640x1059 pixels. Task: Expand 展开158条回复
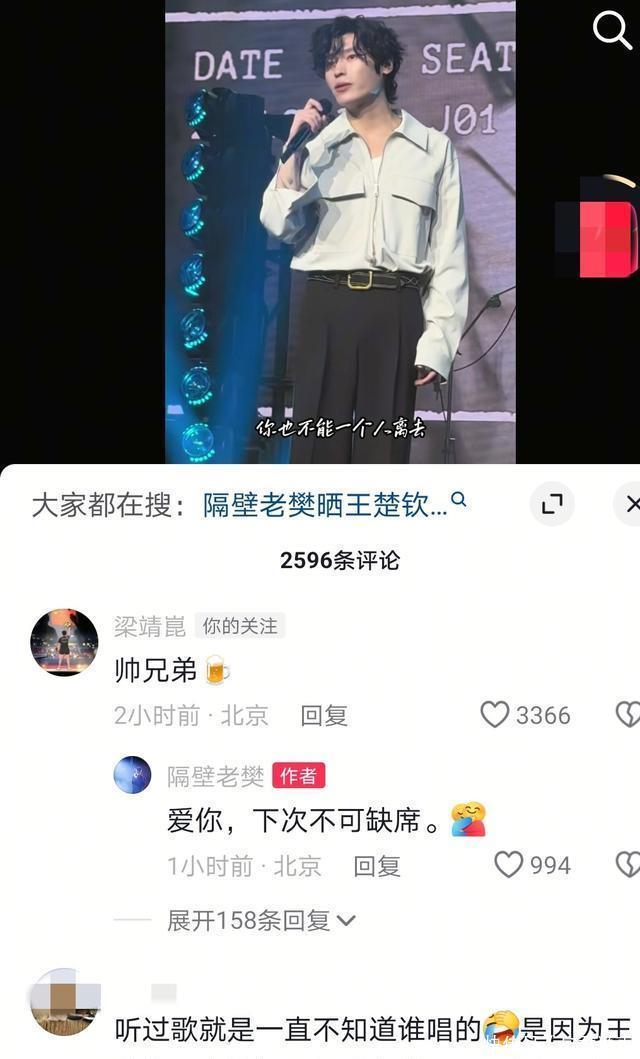point(261,920)
